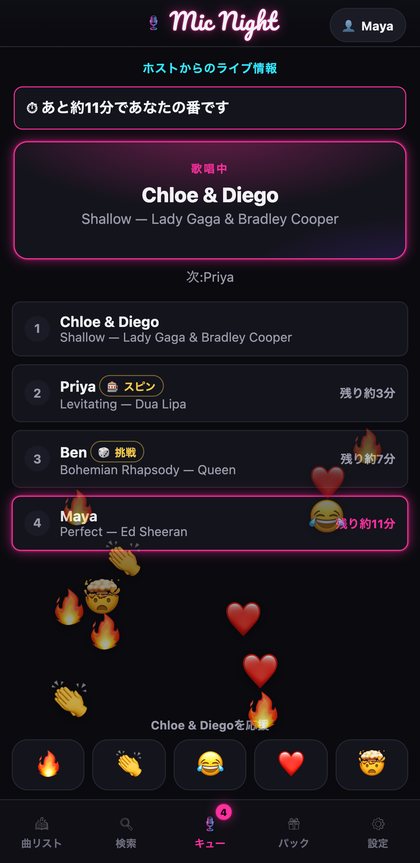Send a laughing face reaction
Viewport: 420px width, 863px height.
pyautogui.click(x=210, y=764)
